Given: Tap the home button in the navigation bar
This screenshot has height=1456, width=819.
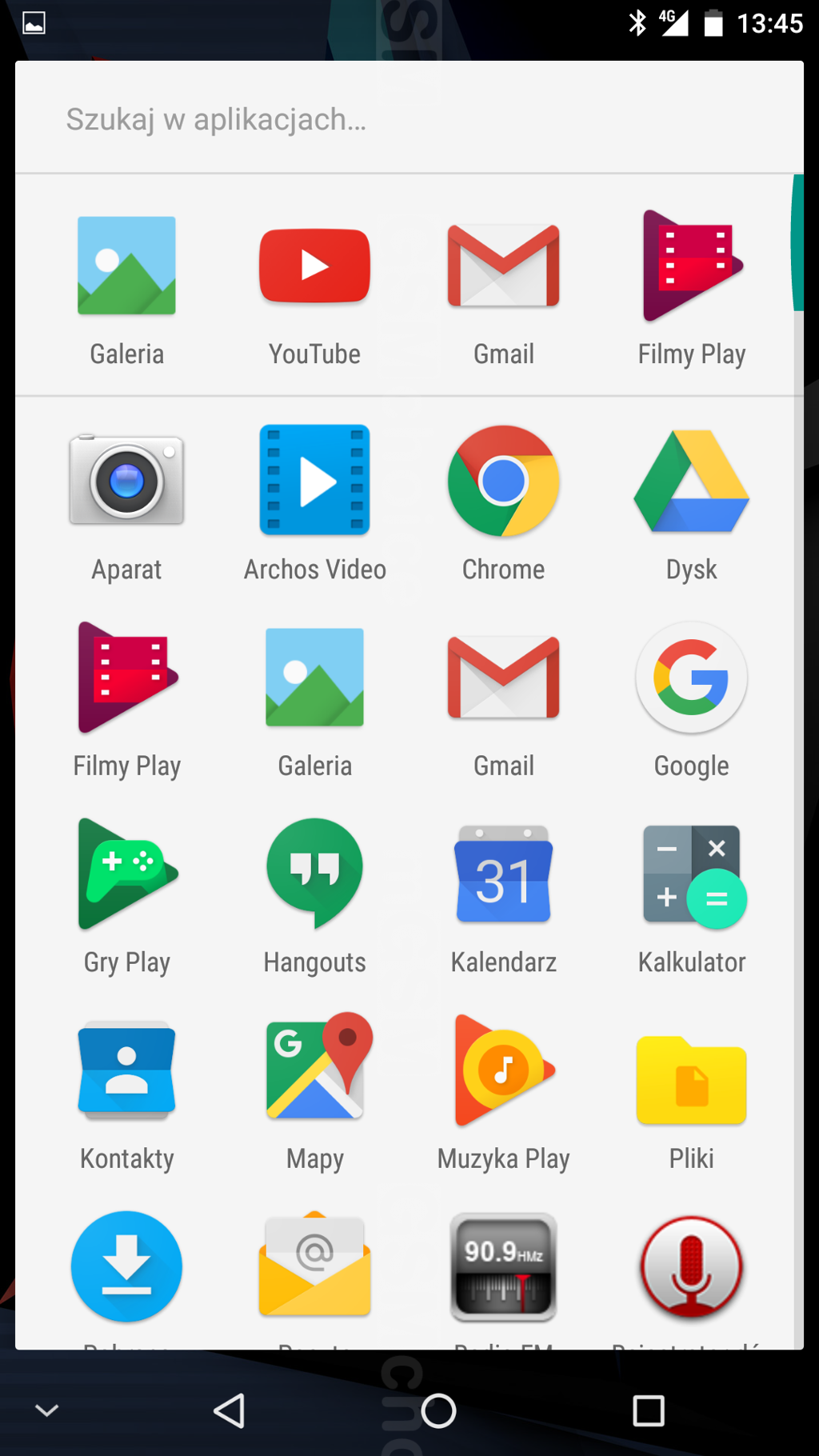Looking at the screenshot, I should coord(438,1410).
